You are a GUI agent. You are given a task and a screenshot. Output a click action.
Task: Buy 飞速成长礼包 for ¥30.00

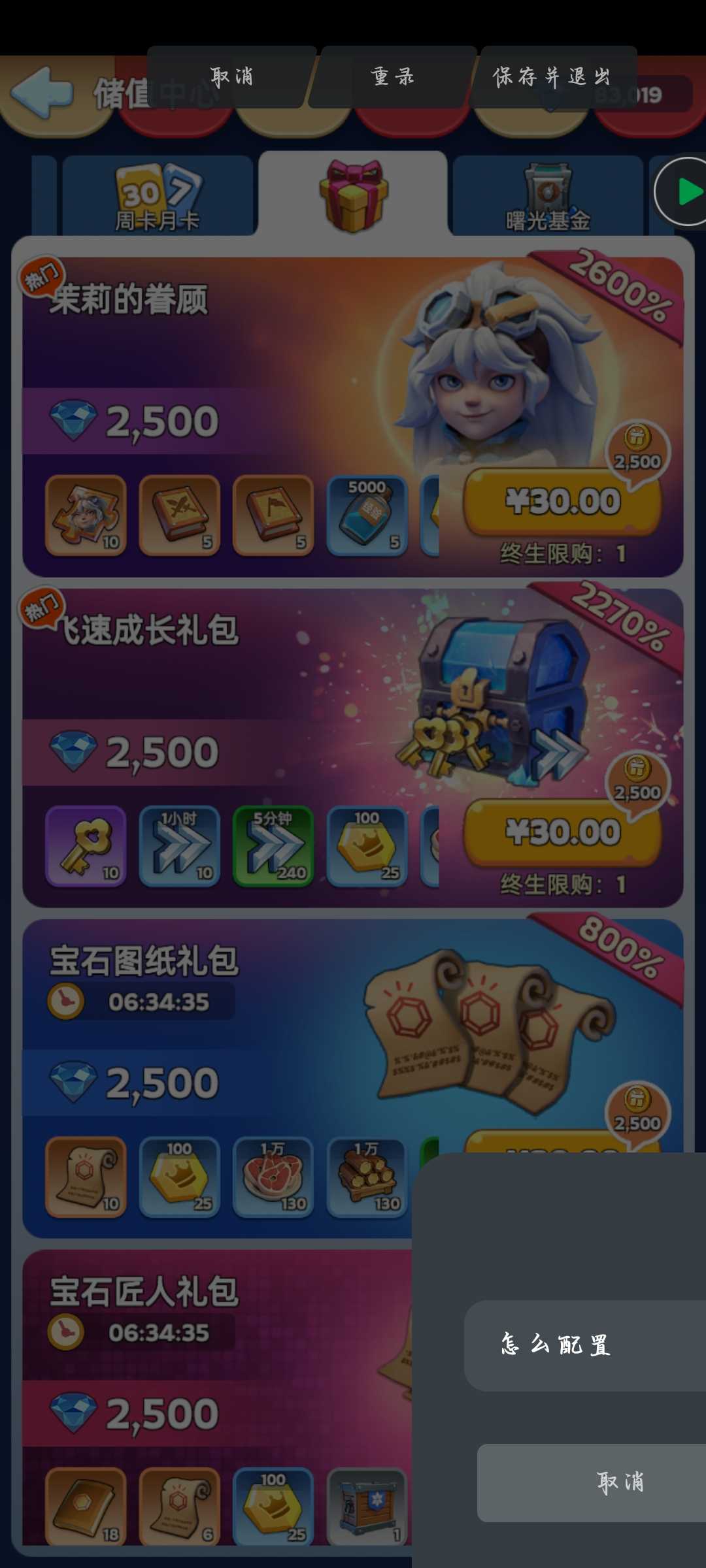click(562, 832)
